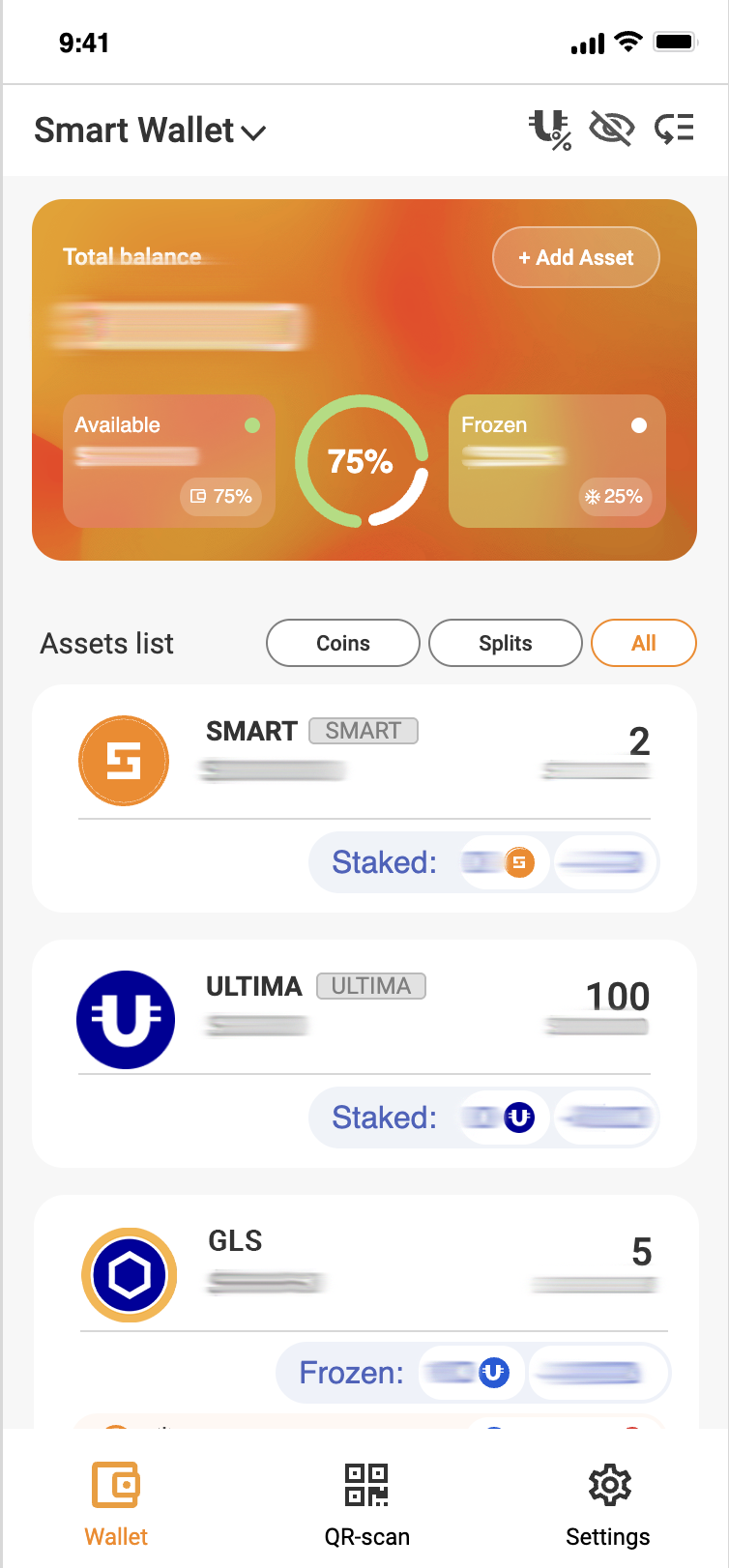View Frozen details under GLS
729x1568 pixels.
click(473, 1373)
